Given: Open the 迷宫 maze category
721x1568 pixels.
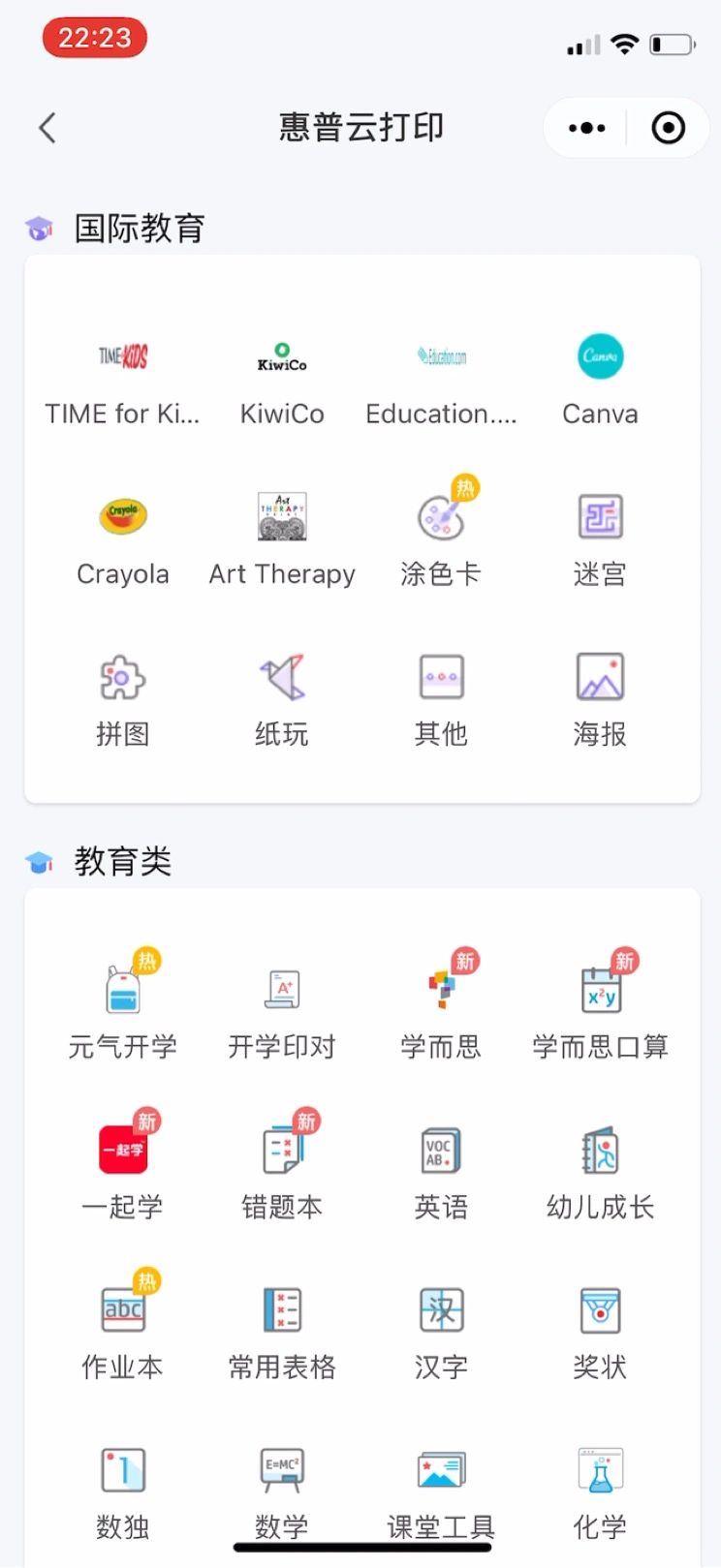Looking at the screenshot, I should 600,540.
